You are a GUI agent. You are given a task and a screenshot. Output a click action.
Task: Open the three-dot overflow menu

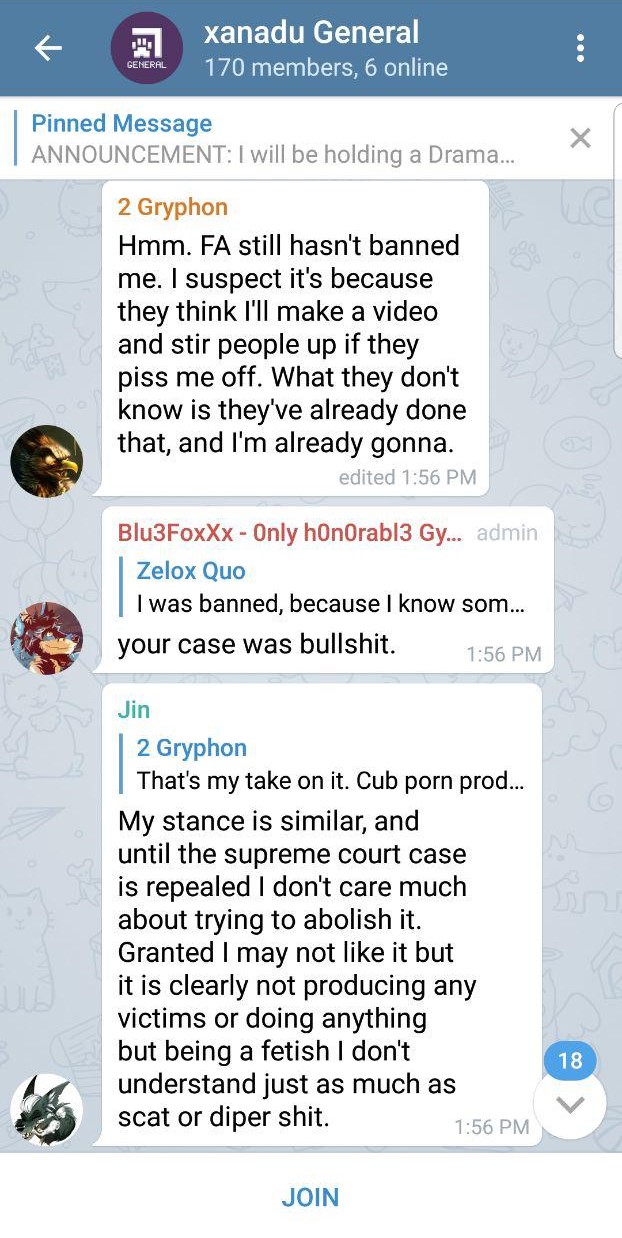(581, 48)
